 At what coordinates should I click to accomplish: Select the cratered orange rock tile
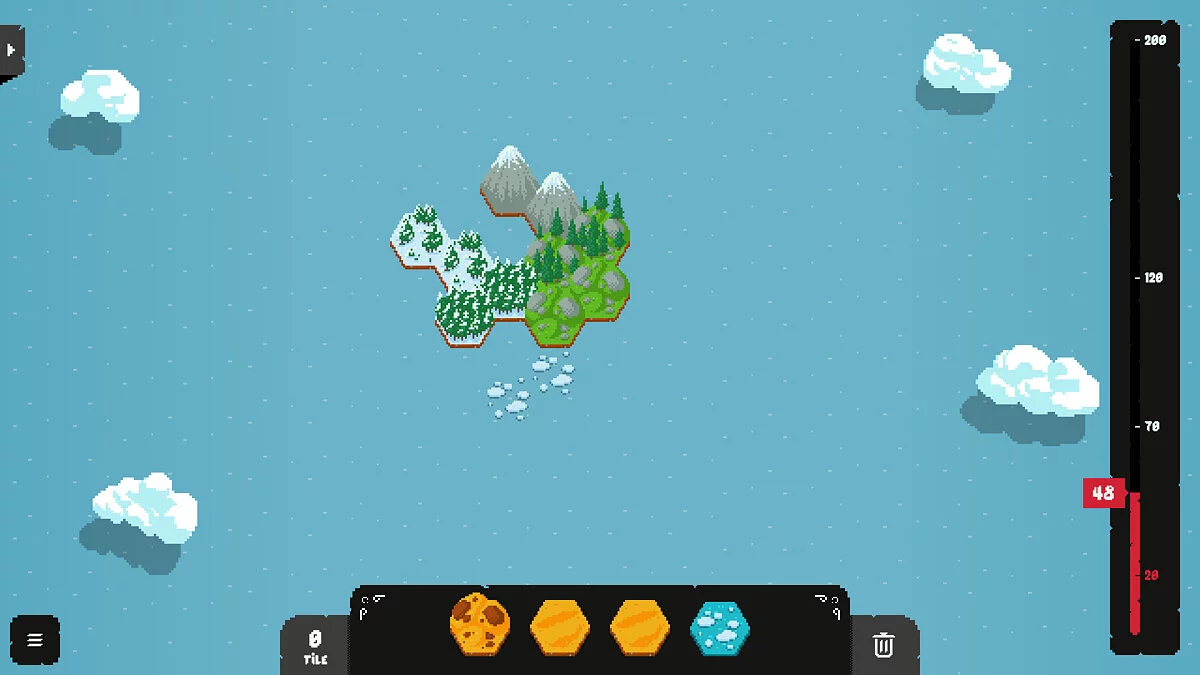pos(480,625)
